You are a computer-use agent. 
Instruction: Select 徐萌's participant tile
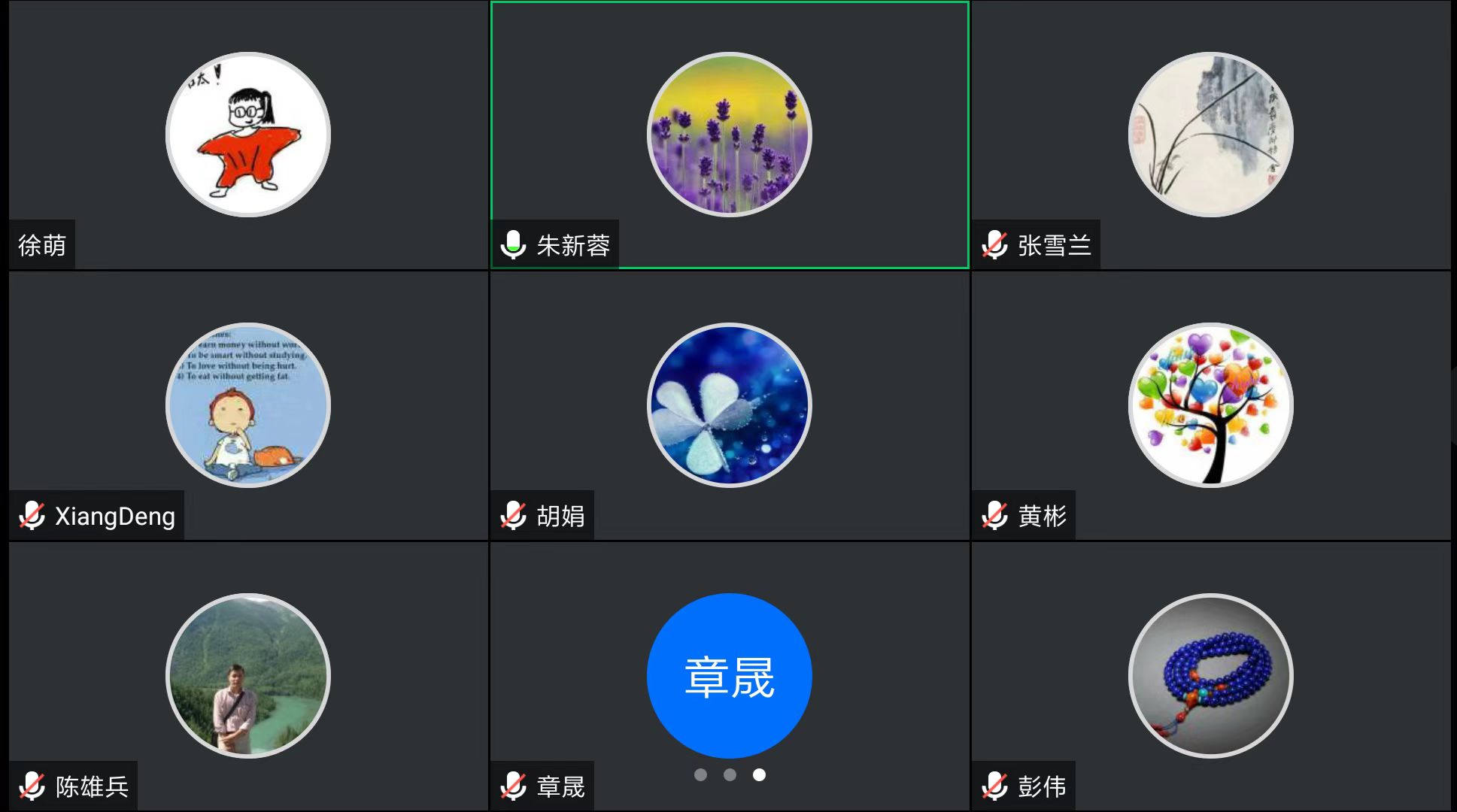248,135
